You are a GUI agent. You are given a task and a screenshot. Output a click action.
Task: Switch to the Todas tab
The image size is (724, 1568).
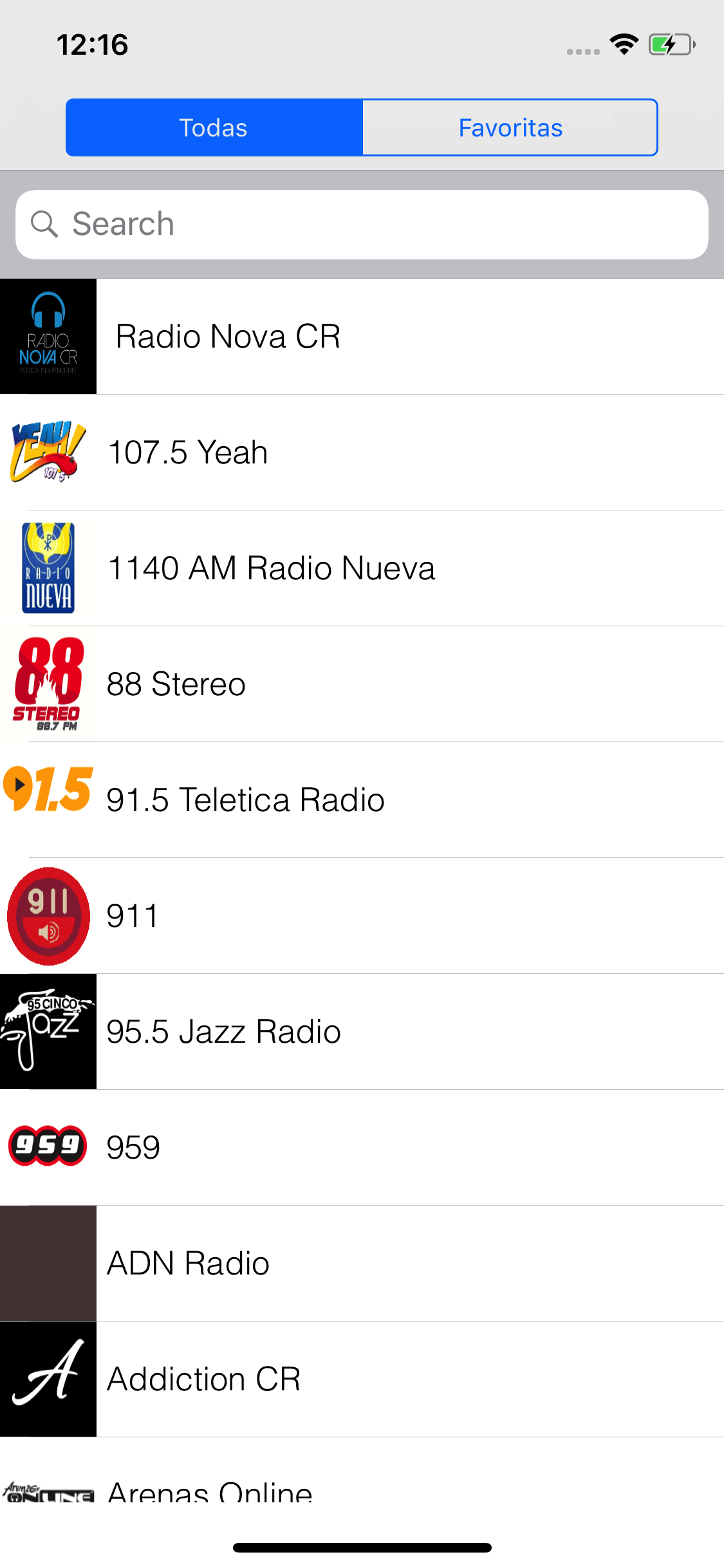coord(213,127)
